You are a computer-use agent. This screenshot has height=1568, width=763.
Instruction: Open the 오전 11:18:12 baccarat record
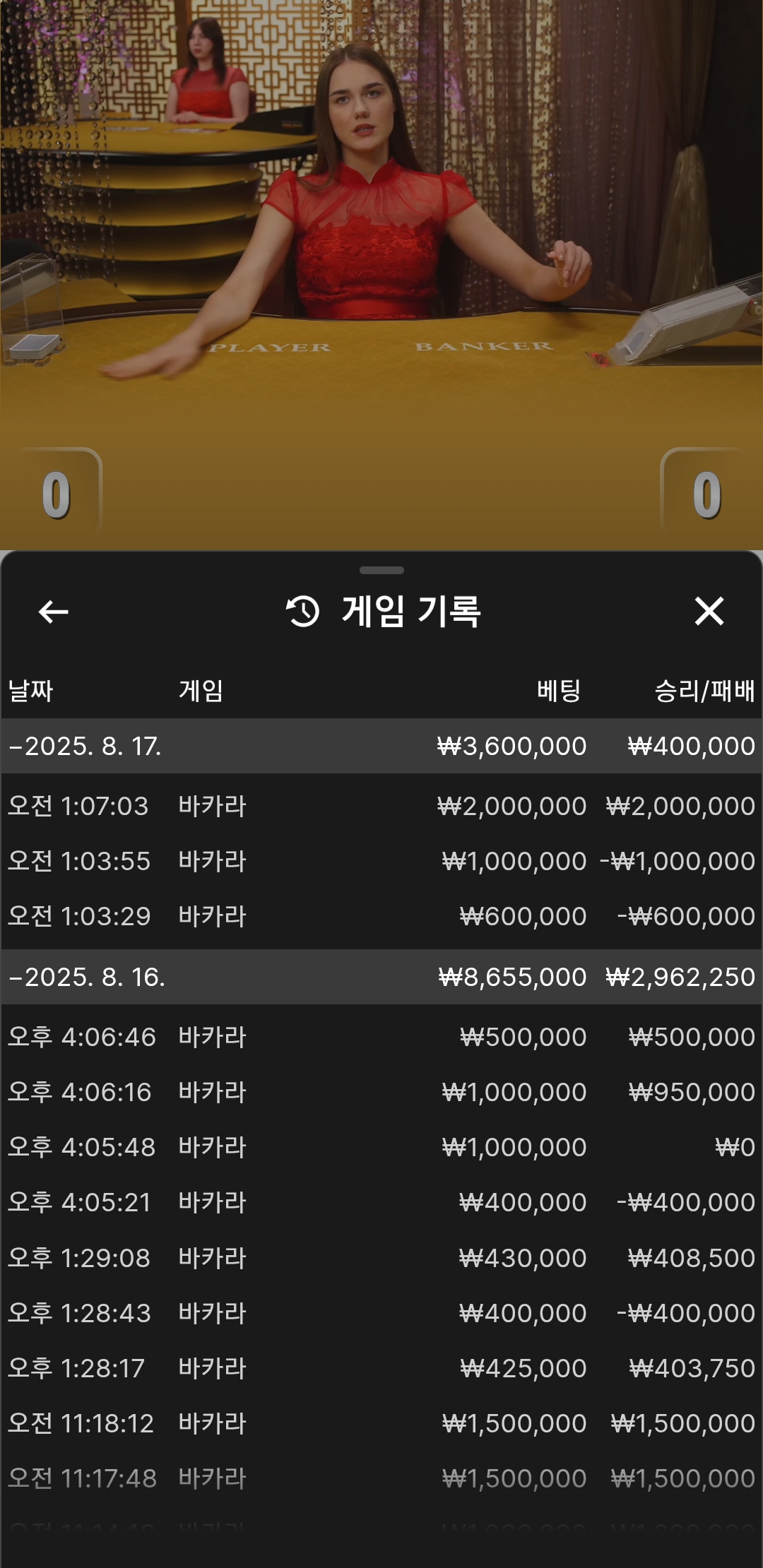coord(381,1423)
